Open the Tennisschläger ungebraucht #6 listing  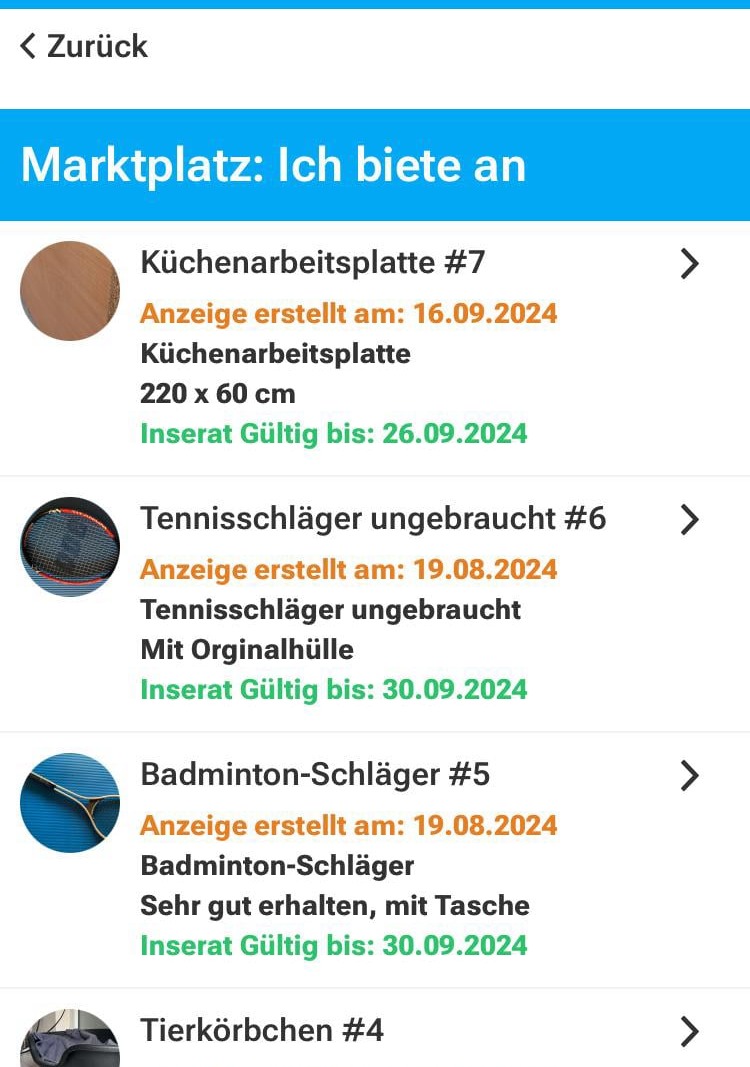(372, 519)
